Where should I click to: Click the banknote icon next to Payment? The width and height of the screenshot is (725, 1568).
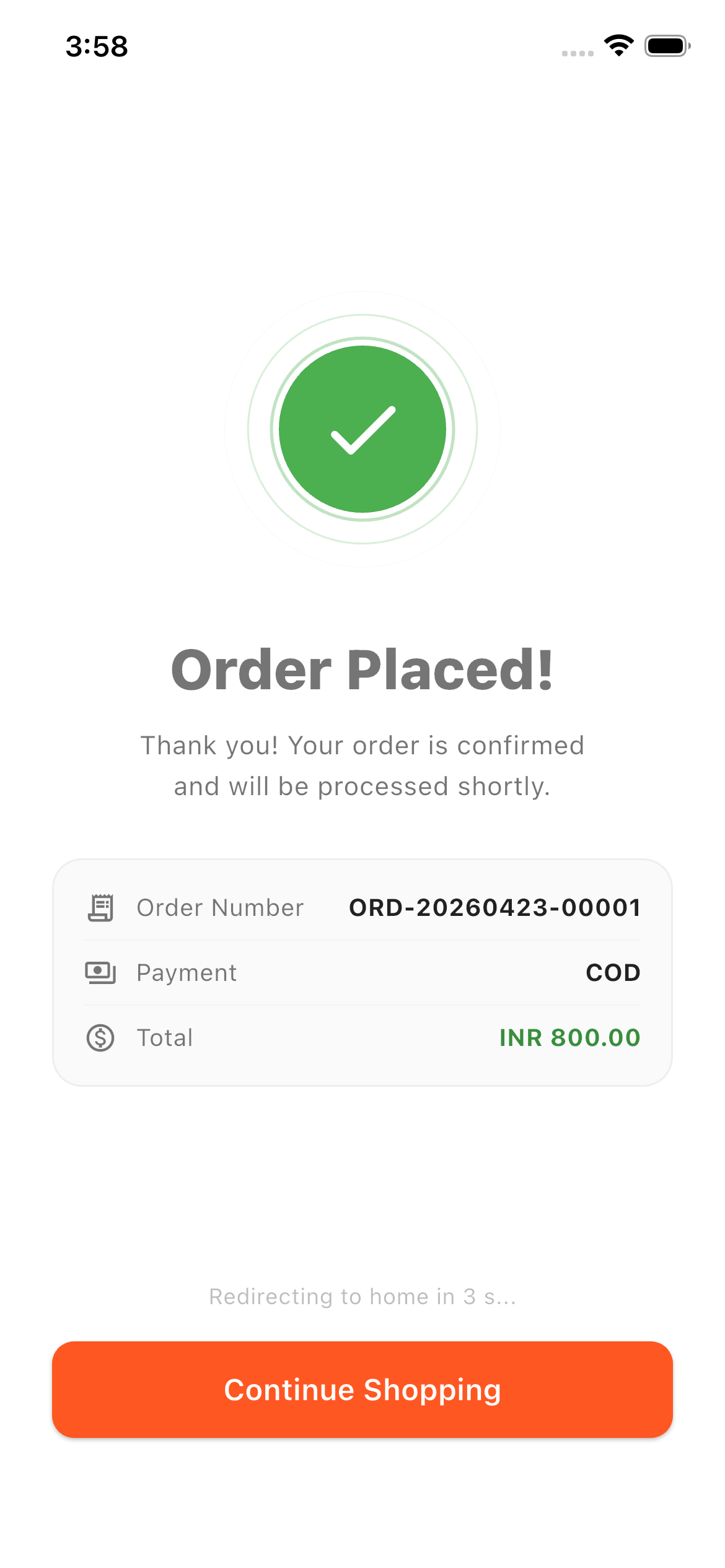coord(101,972)
